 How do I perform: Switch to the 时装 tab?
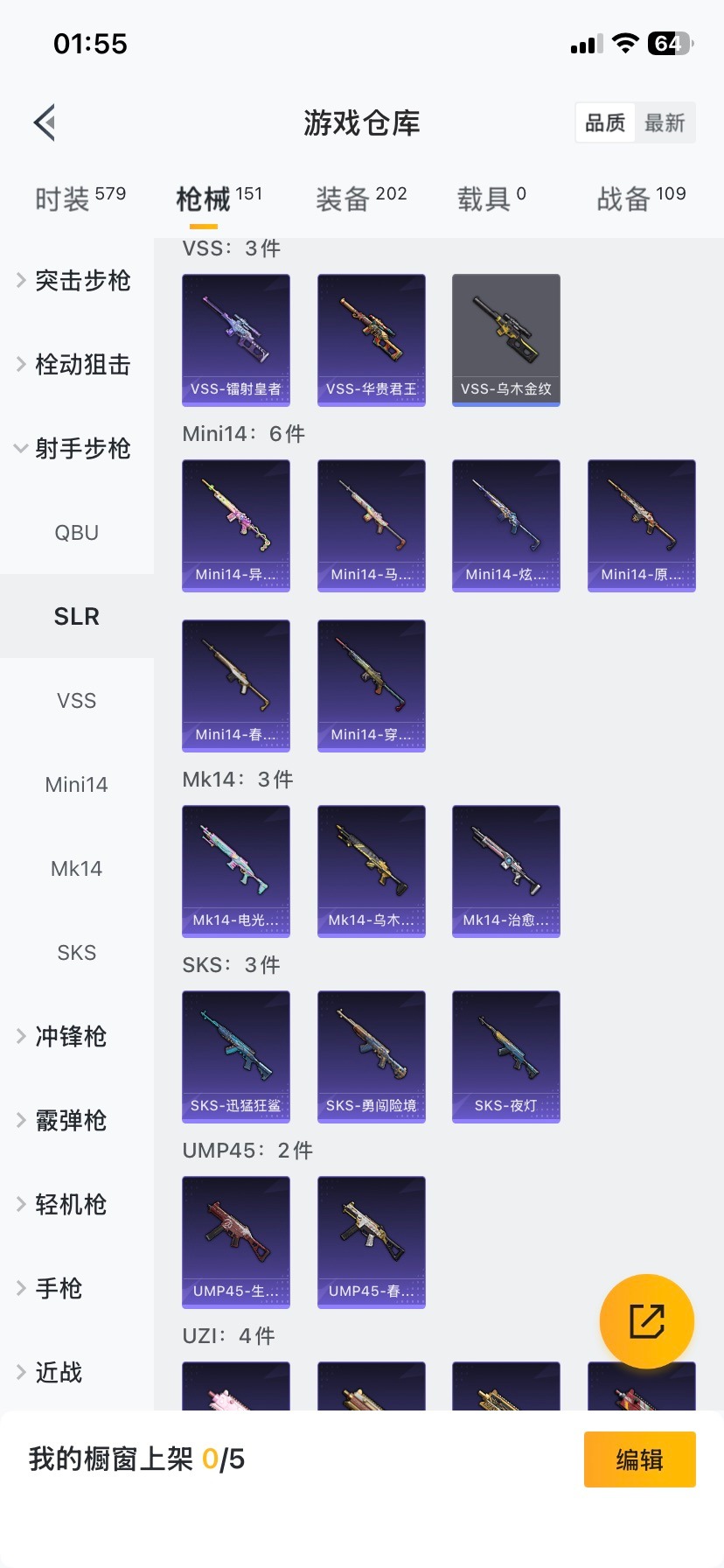click(80, 199)
